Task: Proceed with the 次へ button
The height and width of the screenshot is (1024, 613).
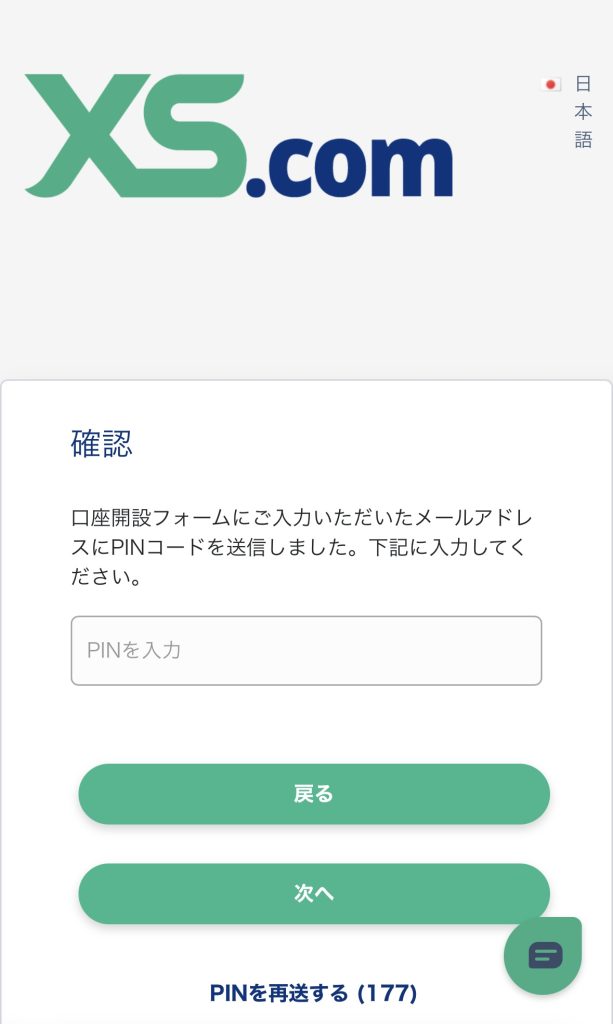Action: [x=314, y=893]
